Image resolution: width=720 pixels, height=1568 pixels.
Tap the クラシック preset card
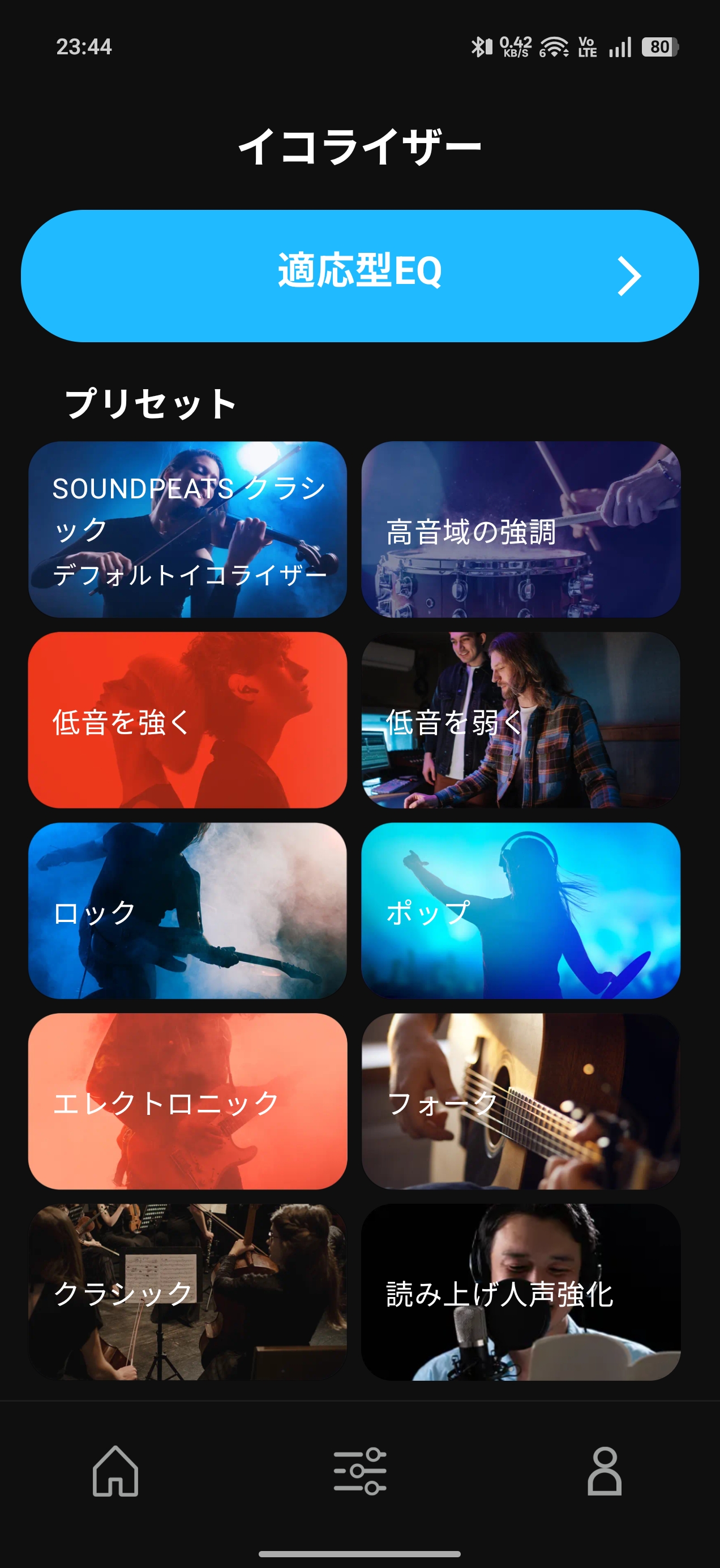tap(187, 1291)
